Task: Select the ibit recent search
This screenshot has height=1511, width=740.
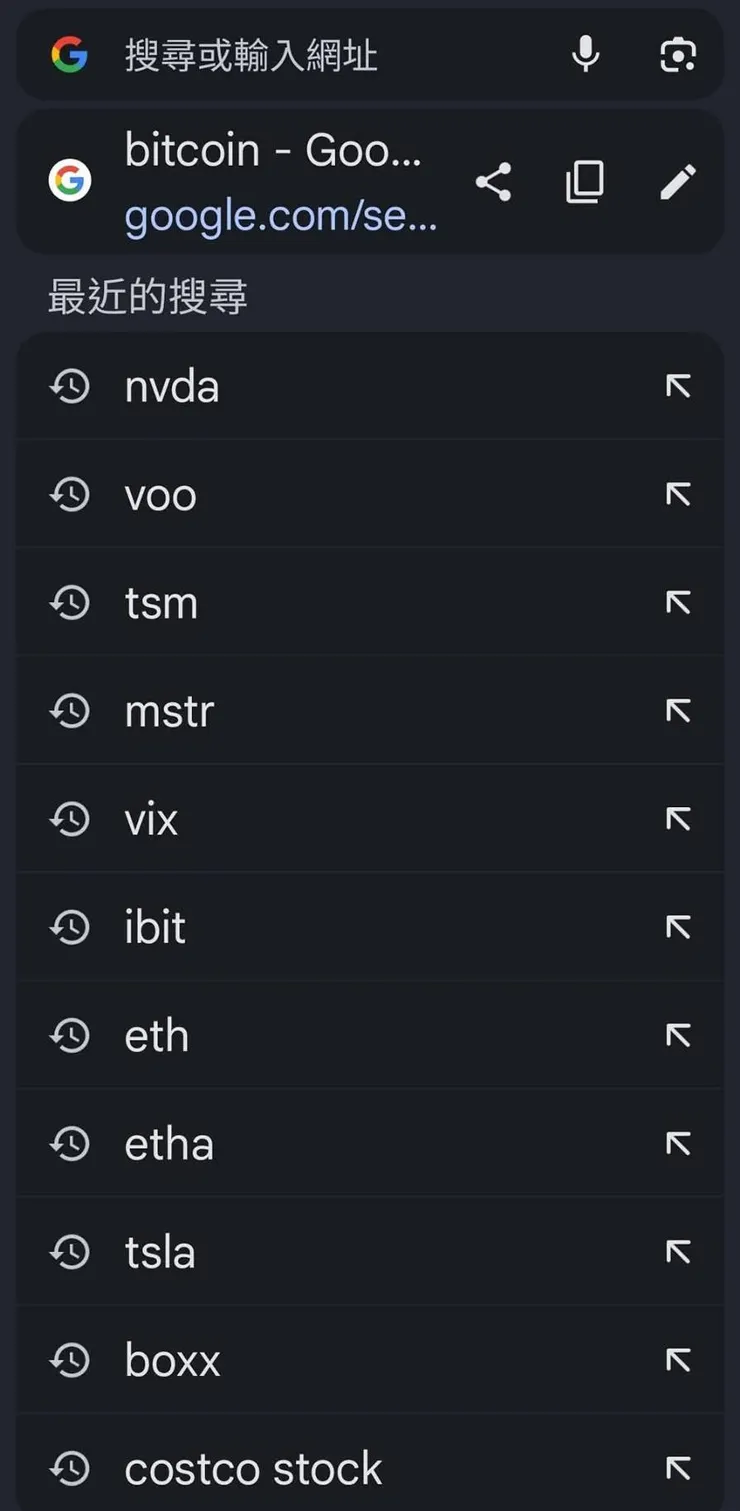Action: pyautogui.click(x=300, y=927)
